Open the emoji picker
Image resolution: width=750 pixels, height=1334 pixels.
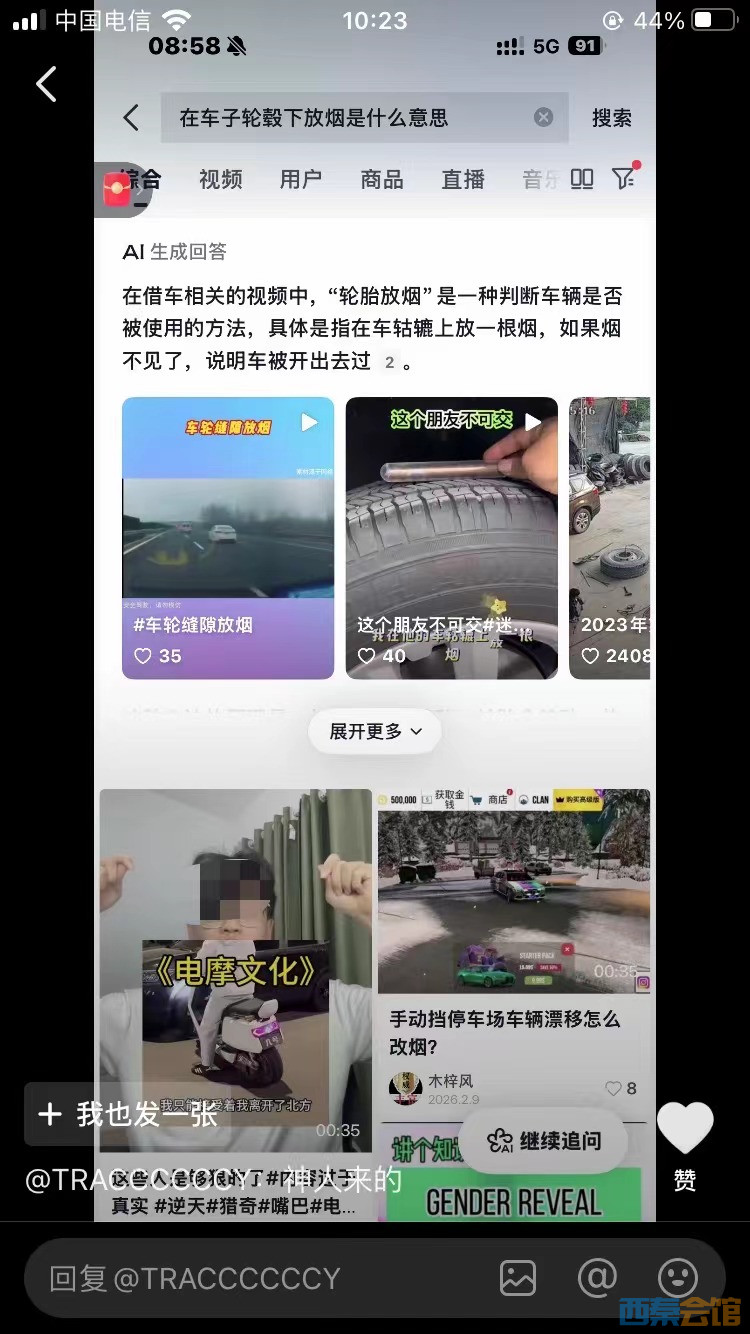677,1278
